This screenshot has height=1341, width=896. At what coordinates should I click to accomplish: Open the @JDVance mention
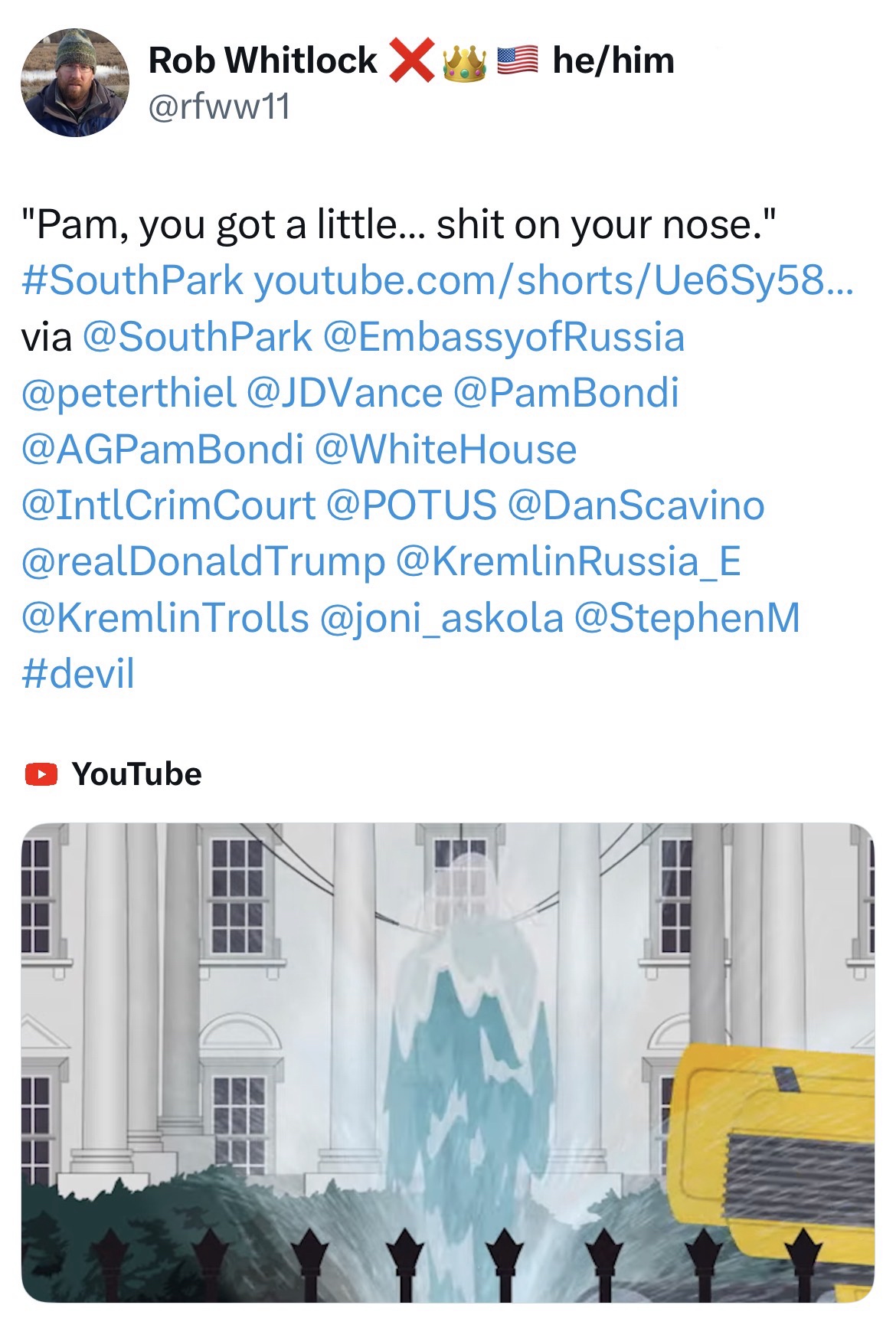[345, 393]
